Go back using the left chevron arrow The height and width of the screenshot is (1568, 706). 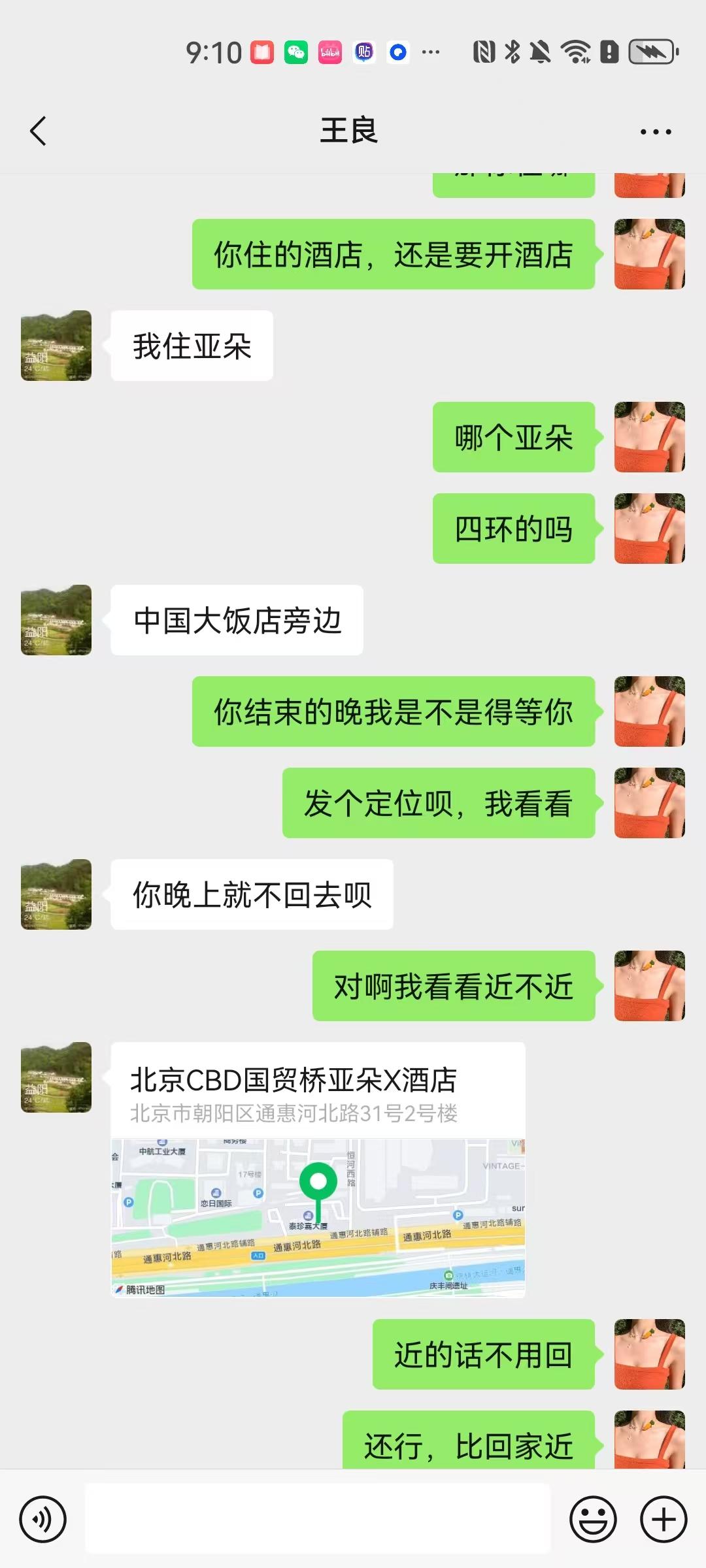coord(37,130)
